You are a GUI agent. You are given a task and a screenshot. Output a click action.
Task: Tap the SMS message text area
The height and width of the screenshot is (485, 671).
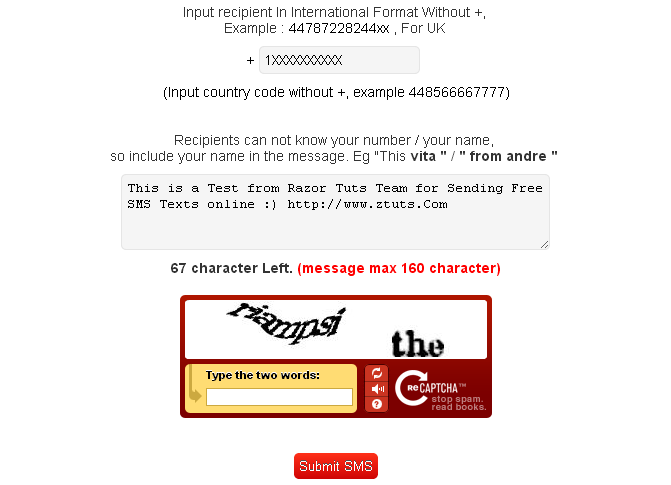tap(335, 212)
